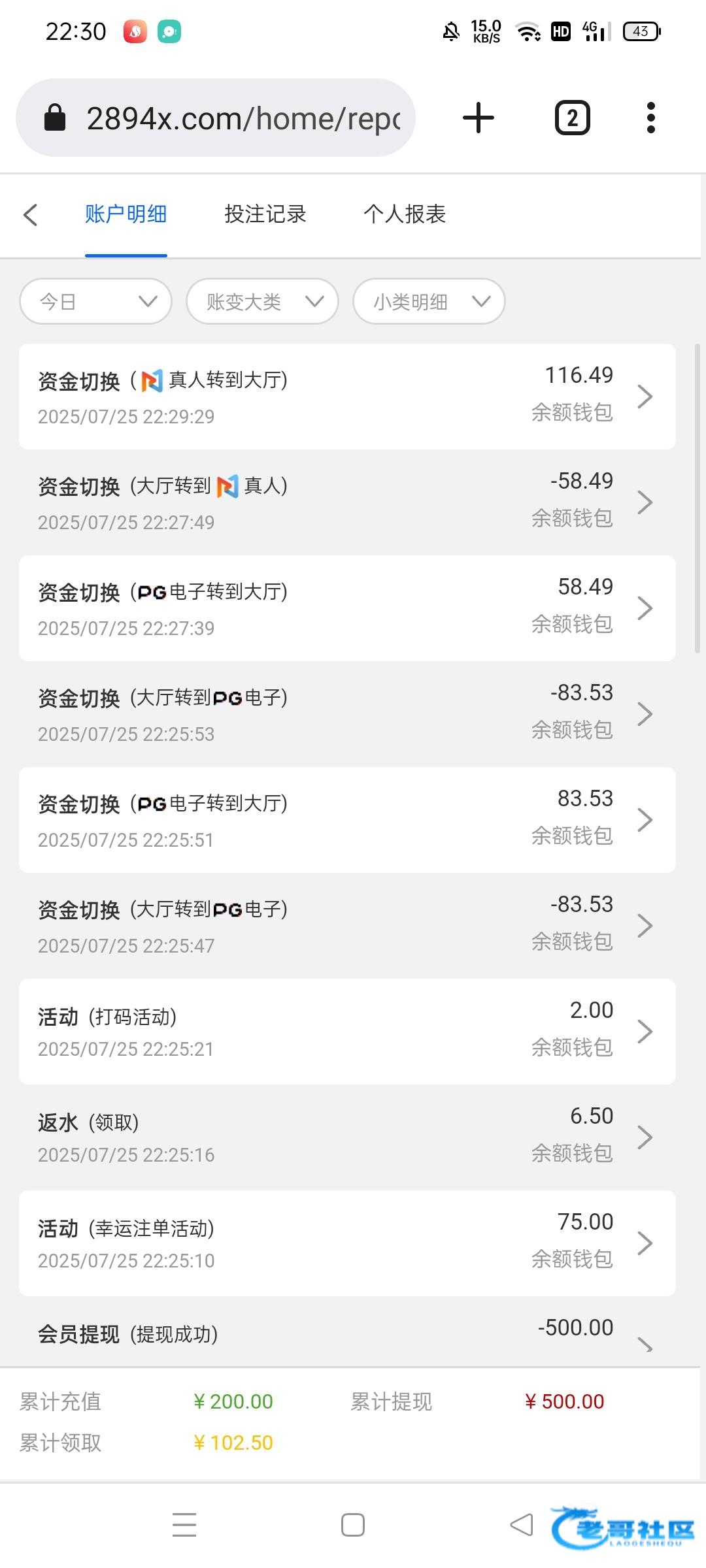Open the 116.49 真人转到大厅 record
The image size is (706, 1568).
[x=347, y=397]
